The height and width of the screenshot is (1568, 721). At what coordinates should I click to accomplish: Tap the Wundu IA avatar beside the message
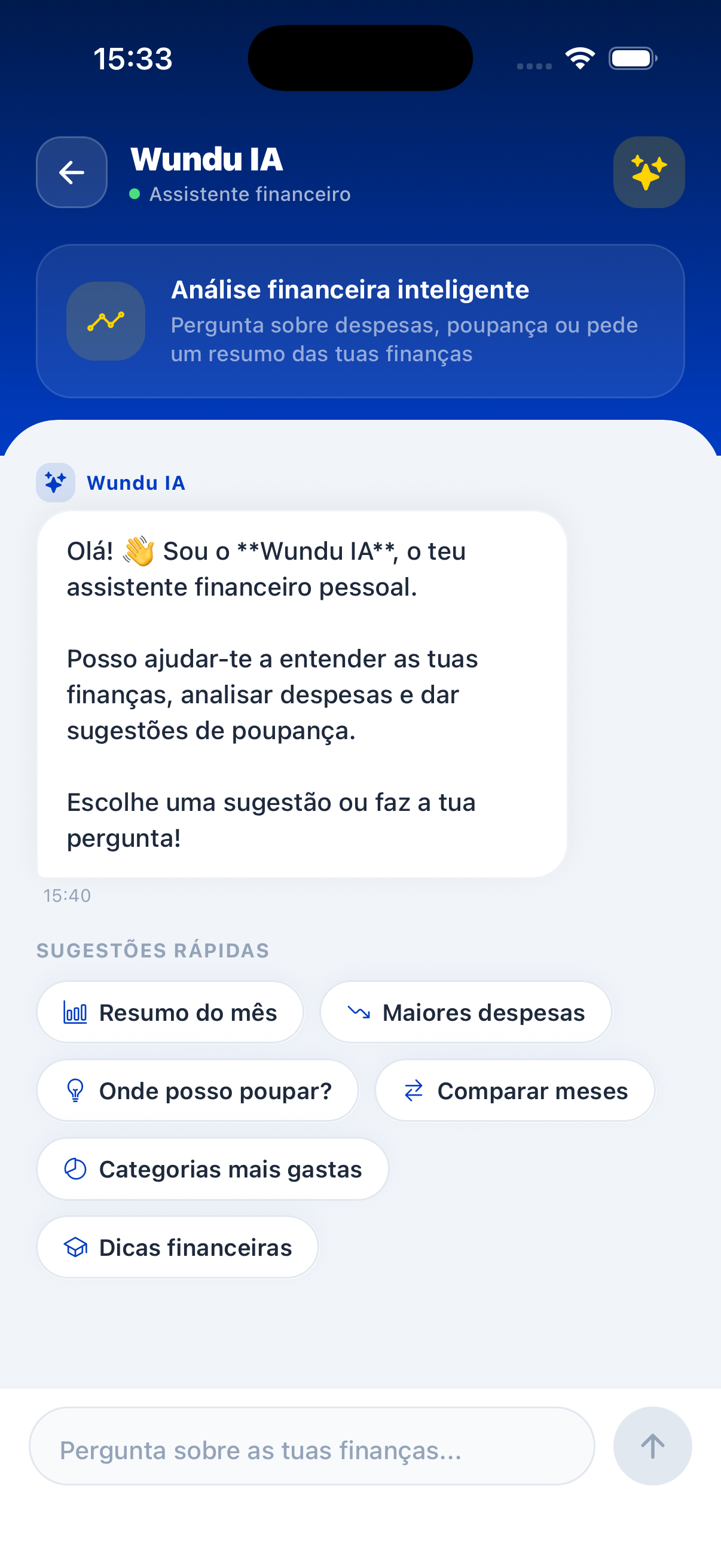point(56,482)
